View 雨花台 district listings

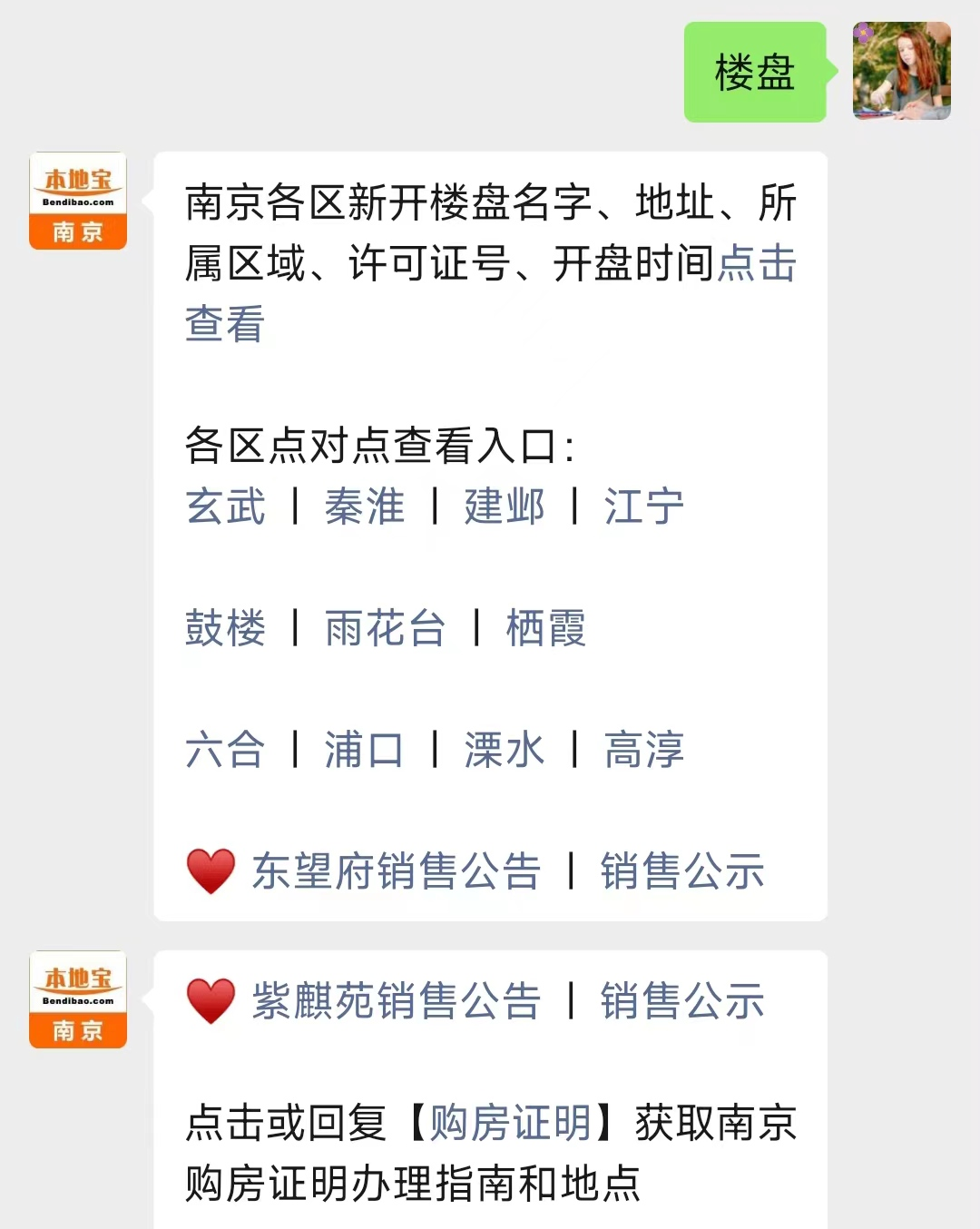click(x=385, y=628)
